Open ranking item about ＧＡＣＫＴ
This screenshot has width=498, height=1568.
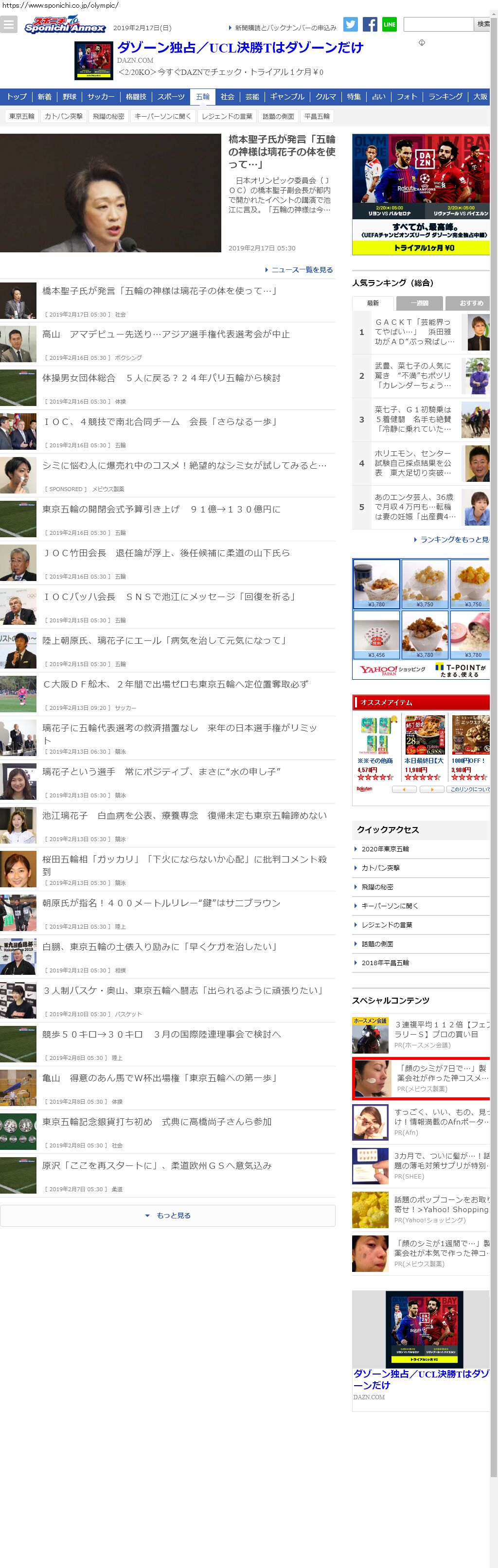414,332
